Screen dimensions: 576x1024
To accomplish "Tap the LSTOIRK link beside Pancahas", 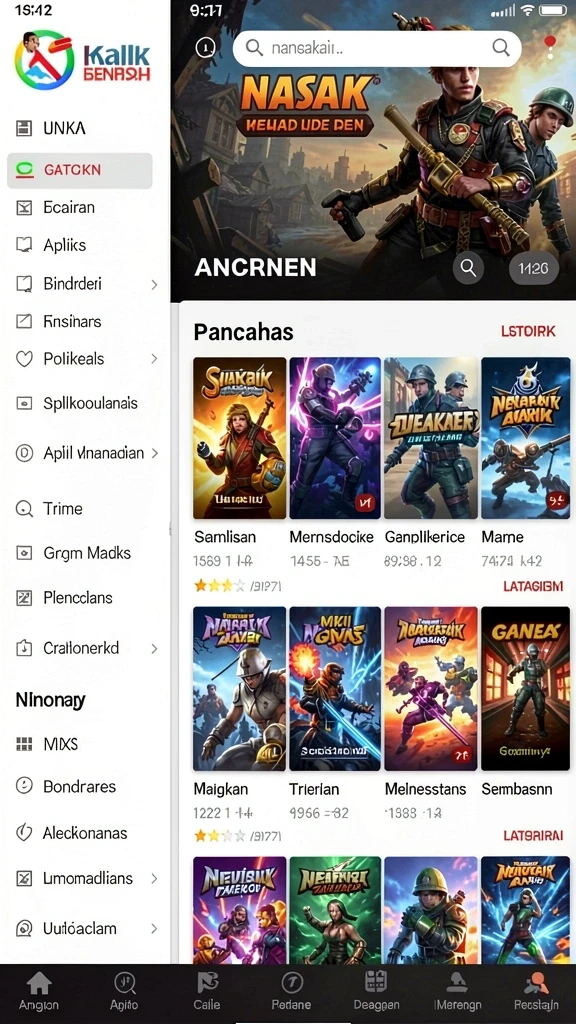I will click(528, 331).
